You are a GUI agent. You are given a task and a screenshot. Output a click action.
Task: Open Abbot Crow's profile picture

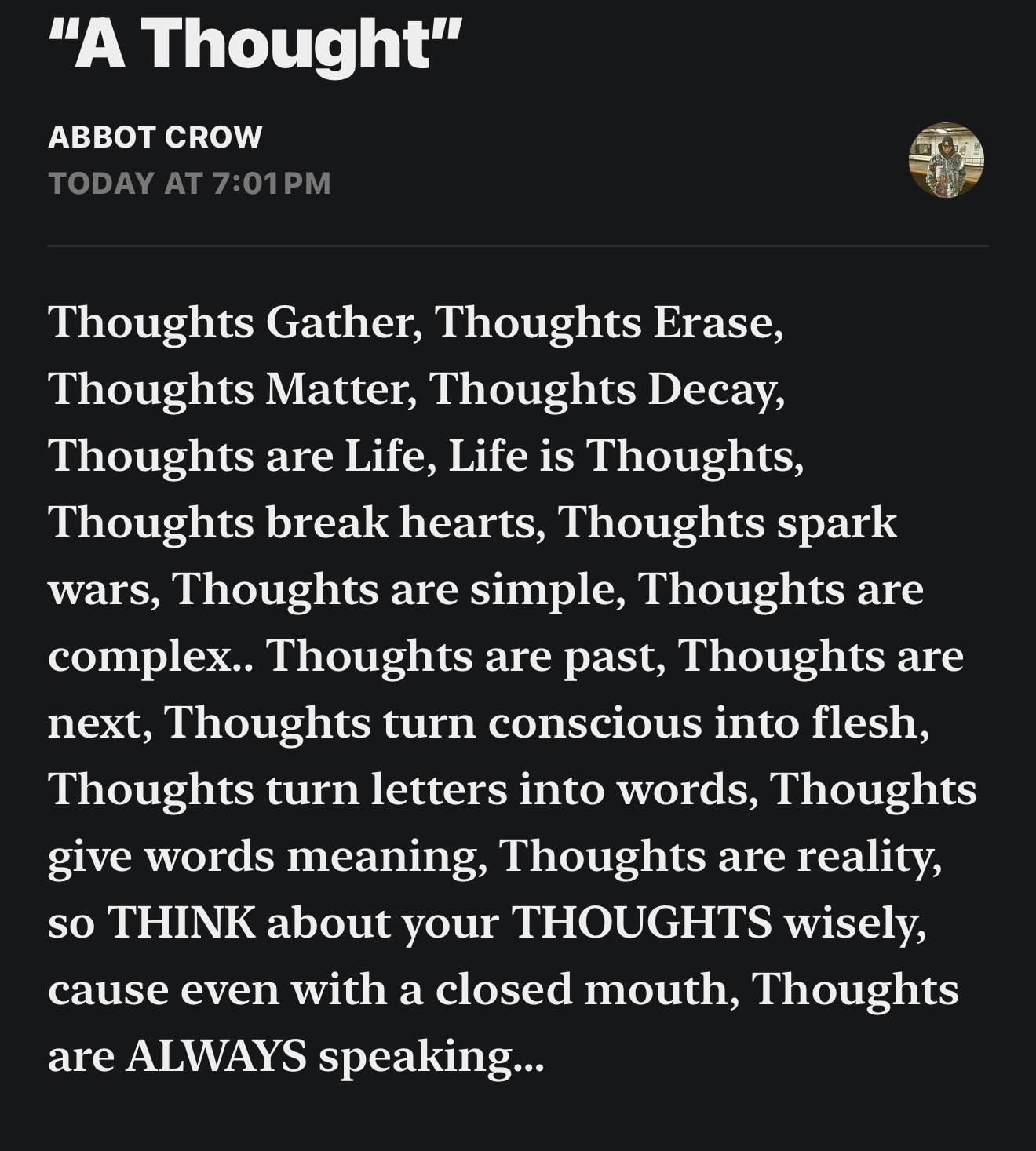946,160
